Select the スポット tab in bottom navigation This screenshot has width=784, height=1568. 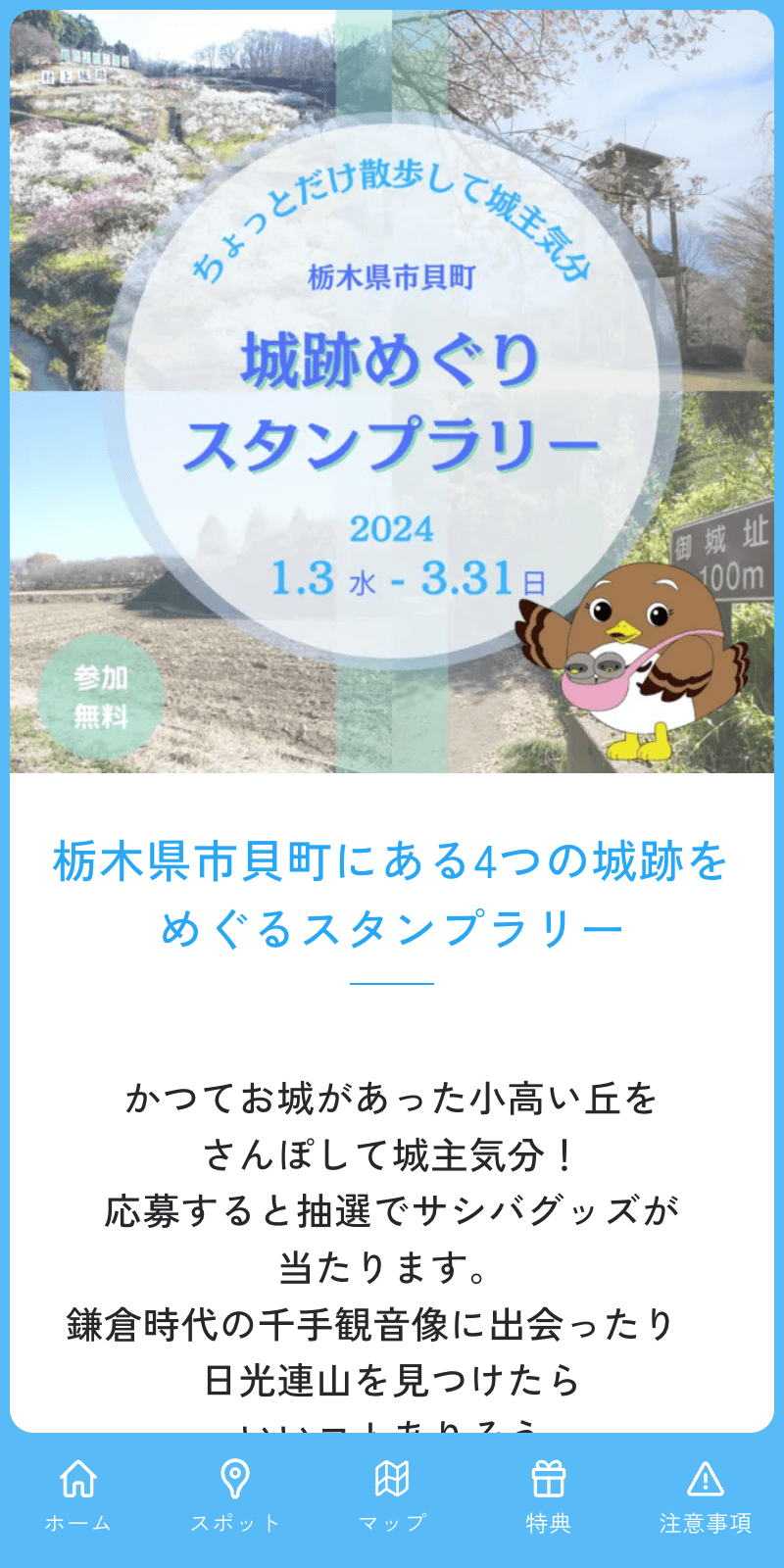point(235,1499)
